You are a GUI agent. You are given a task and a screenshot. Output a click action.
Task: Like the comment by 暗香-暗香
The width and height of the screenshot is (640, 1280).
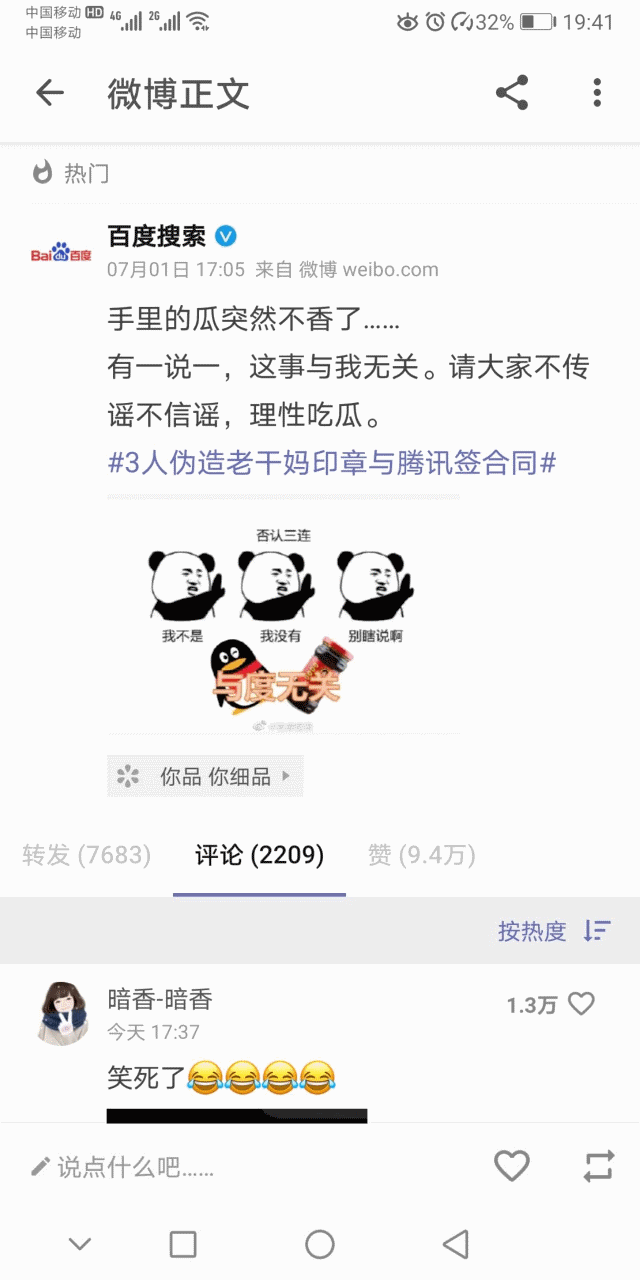pos(581,1005)
